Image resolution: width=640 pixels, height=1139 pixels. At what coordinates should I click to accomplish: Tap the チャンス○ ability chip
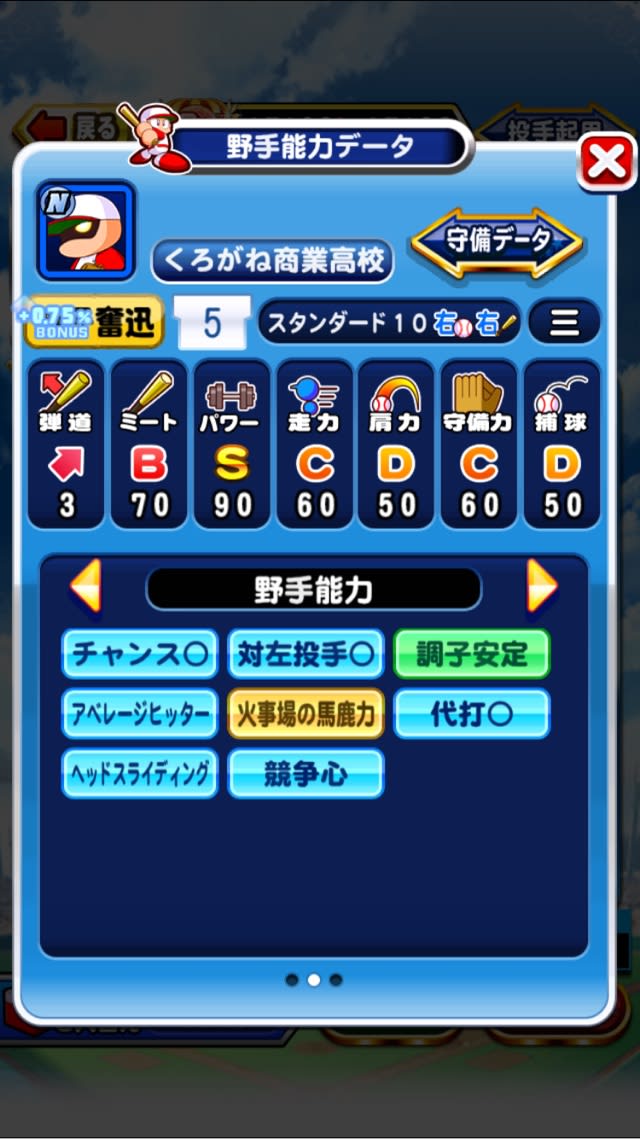click(139, 655)
